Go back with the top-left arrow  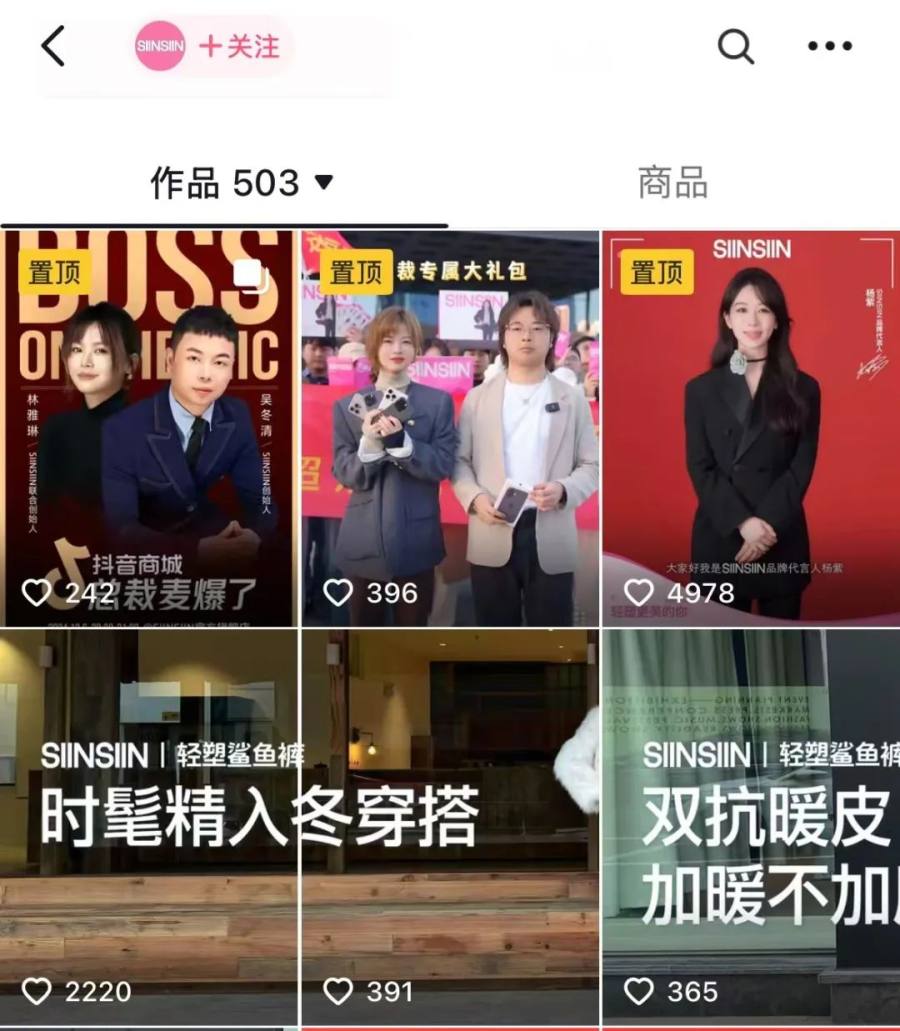53,46
